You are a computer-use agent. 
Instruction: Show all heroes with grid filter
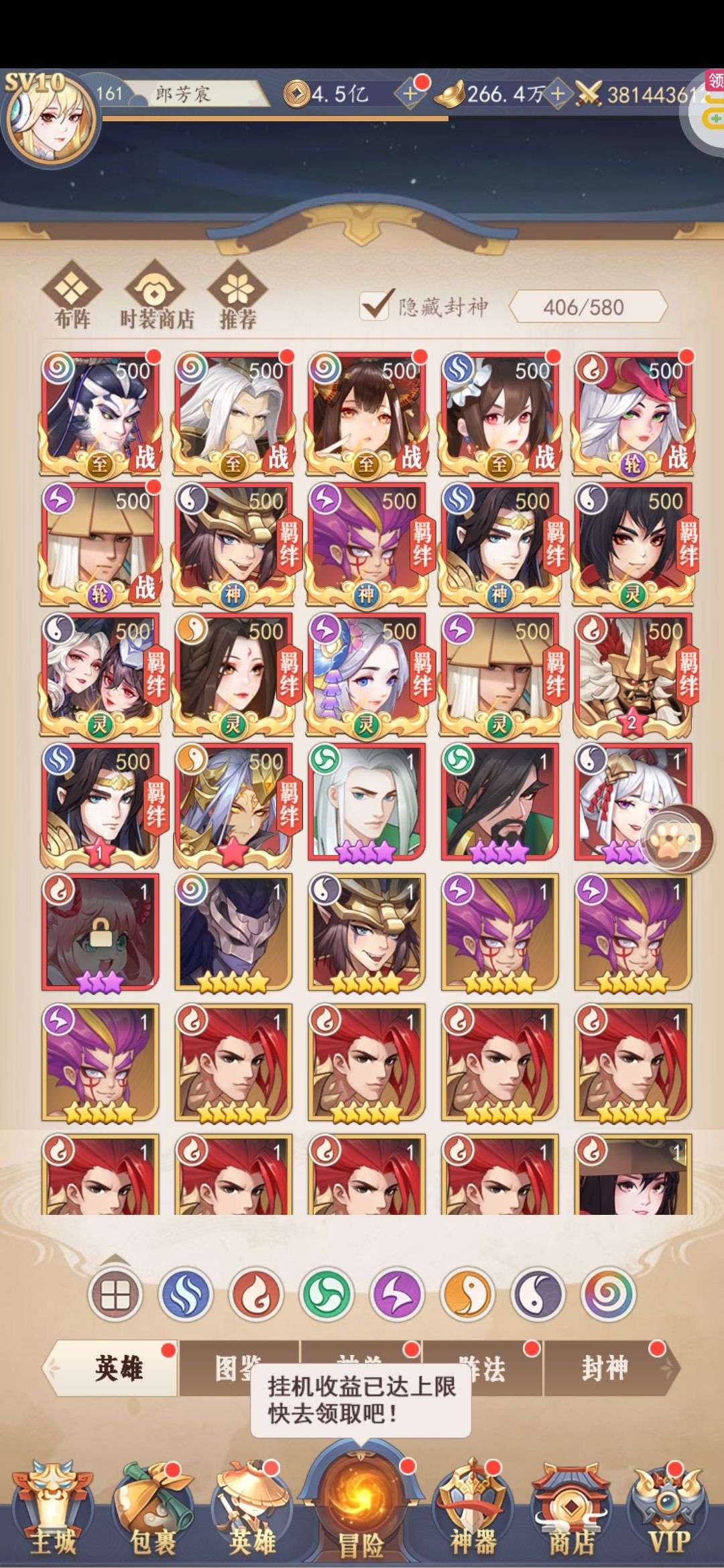coord(115,1295)
